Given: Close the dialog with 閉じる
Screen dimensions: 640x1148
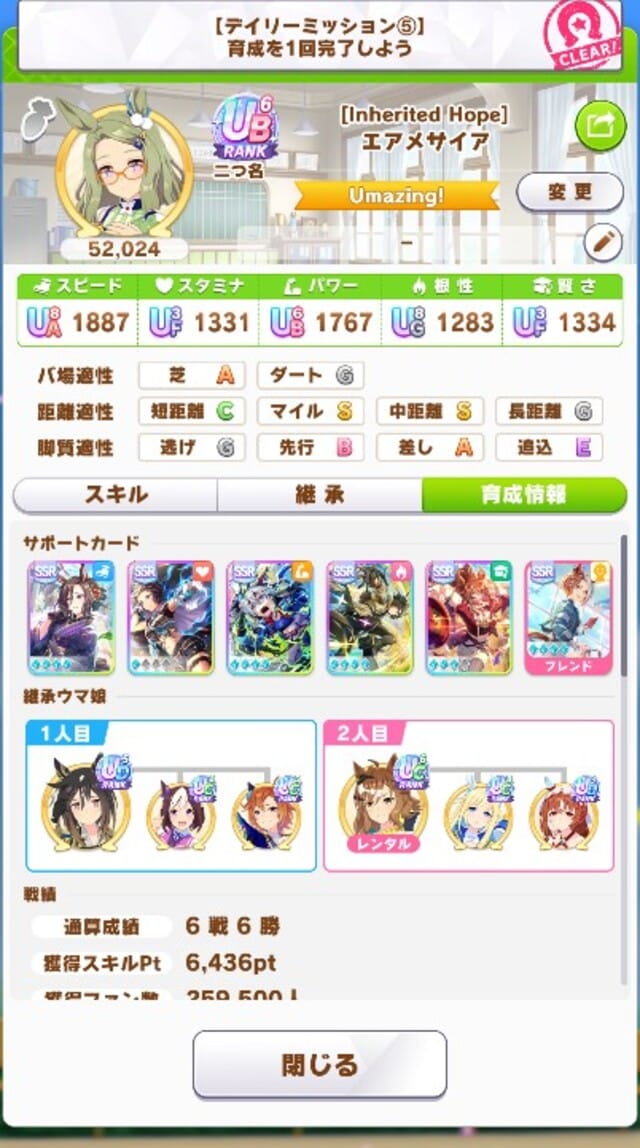Looking at the screenshot, I should [x=320, y=1064].
